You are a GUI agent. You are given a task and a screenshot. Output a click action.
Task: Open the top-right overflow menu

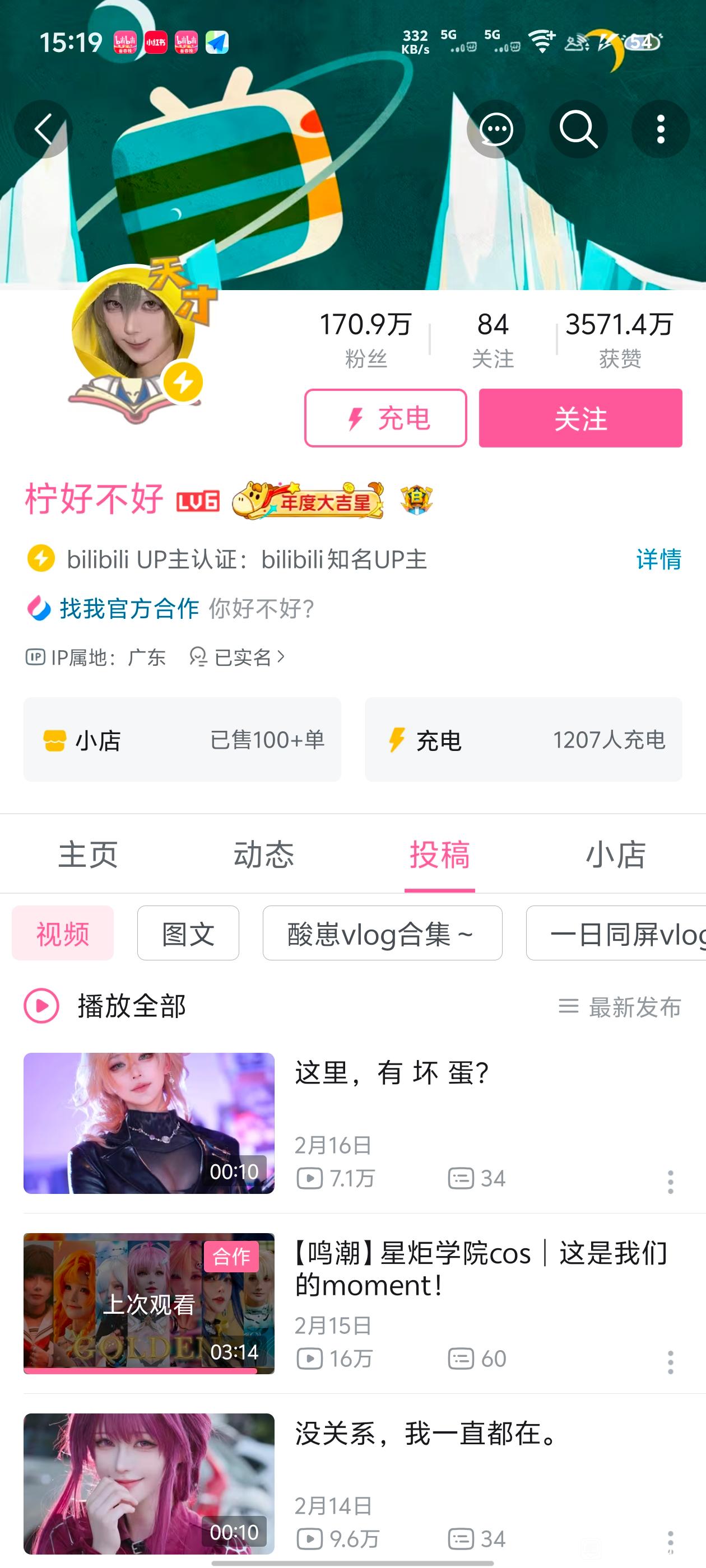660,130
